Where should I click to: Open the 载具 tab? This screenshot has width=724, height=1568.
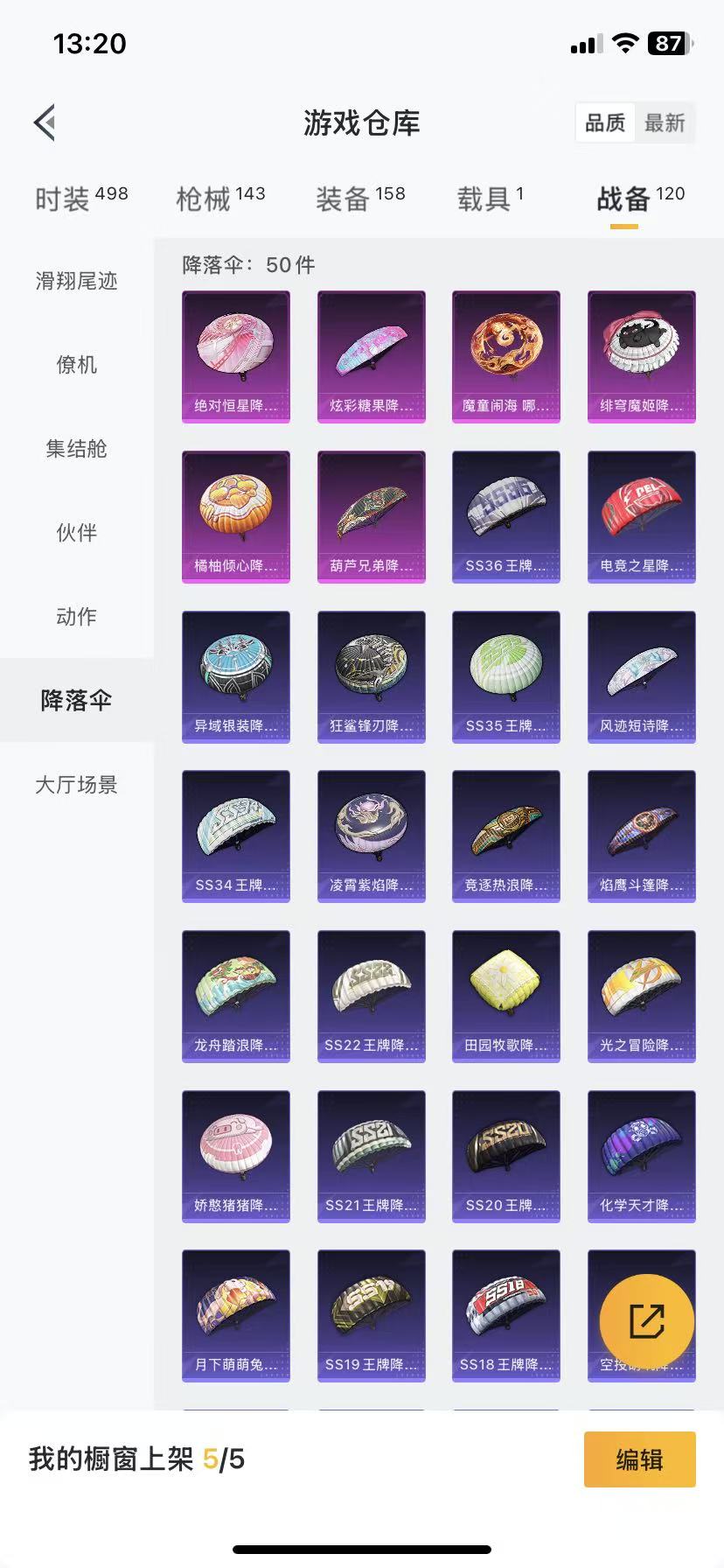coord(491,197)
